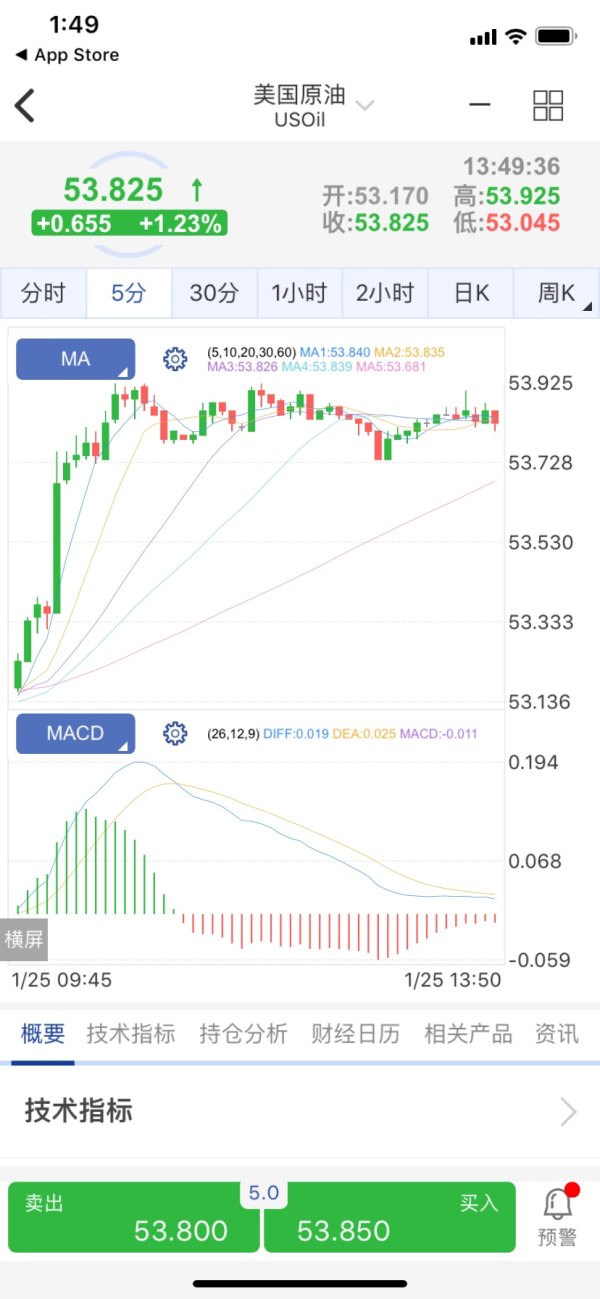Viewport: 600px width, 1299px height.
Task: Switch to the 1小时 interval tab
Action: (299, 293)
